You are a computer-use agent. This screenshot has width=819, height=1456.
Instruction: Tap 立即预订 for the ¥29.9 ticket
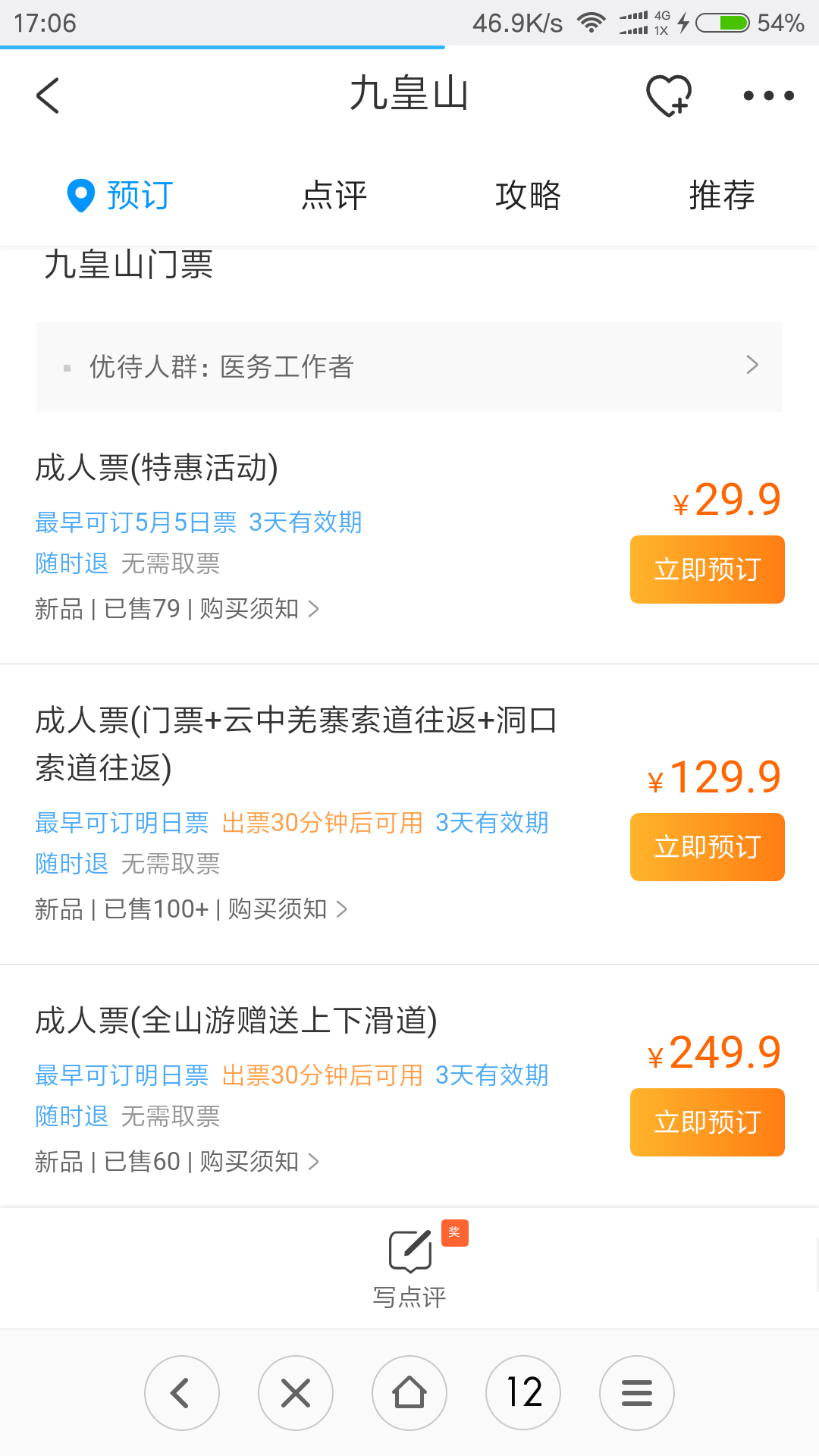pyautogui.click(x=707, y=570)
